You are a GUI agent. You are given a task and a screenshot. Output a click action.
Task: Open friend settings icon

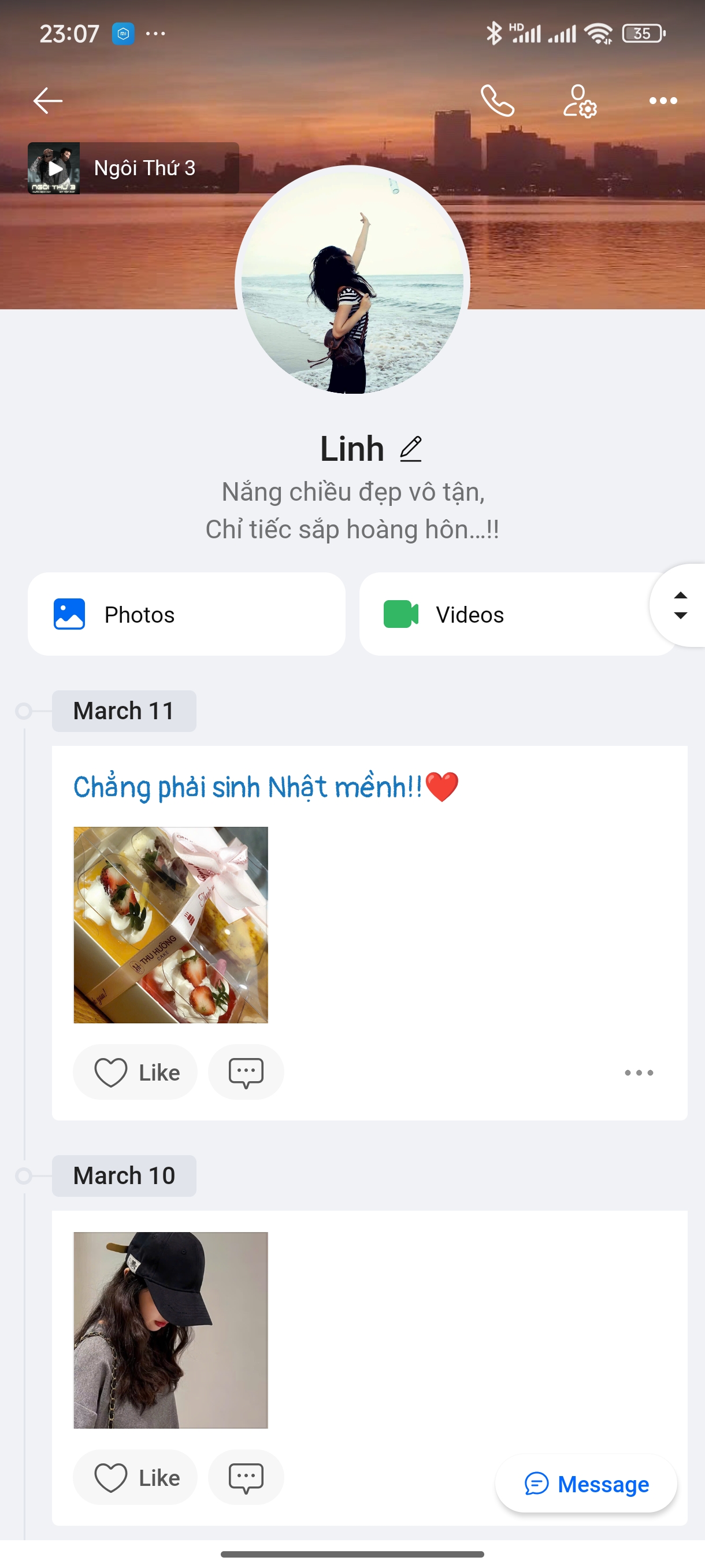pos(579,101)
